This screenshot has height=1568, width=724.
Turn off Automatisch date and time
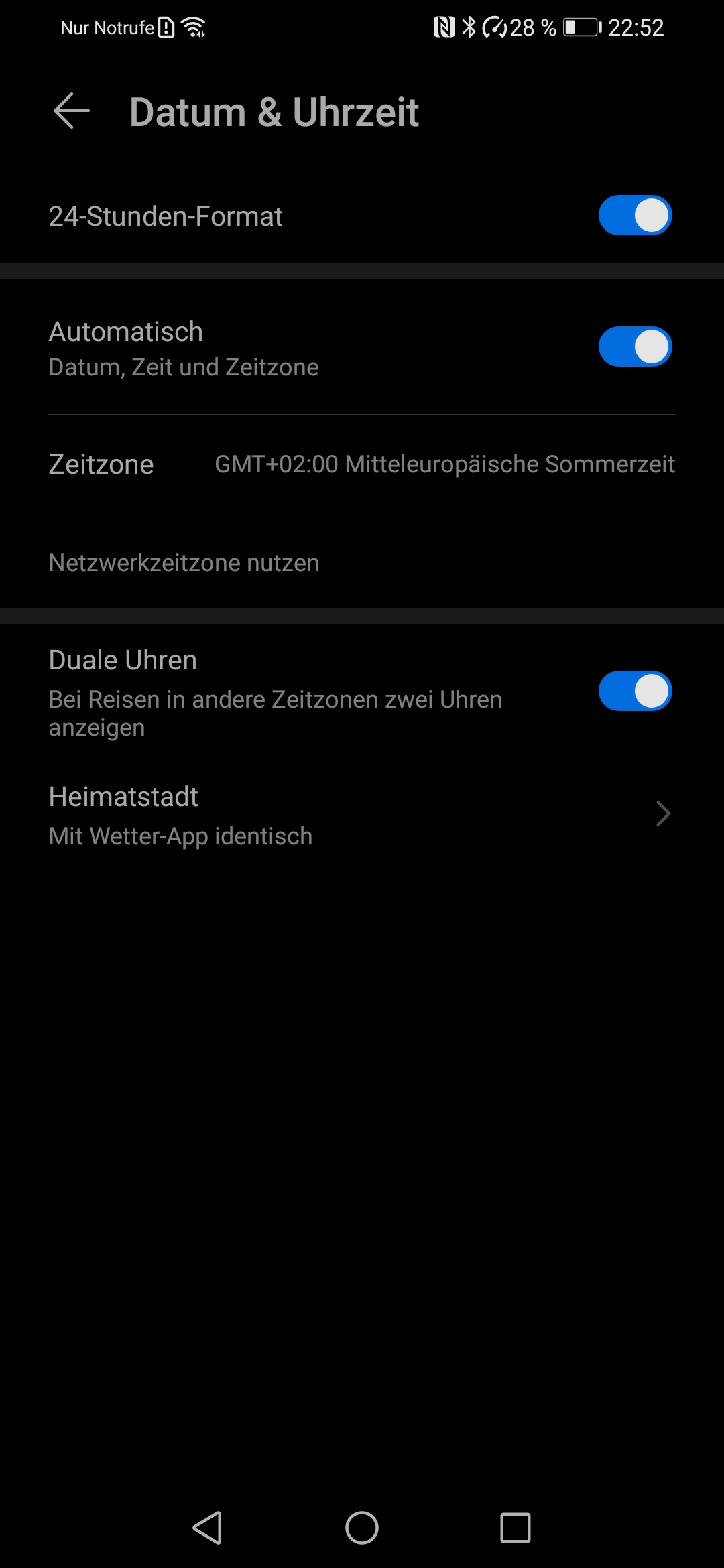(x=635, y=347)
